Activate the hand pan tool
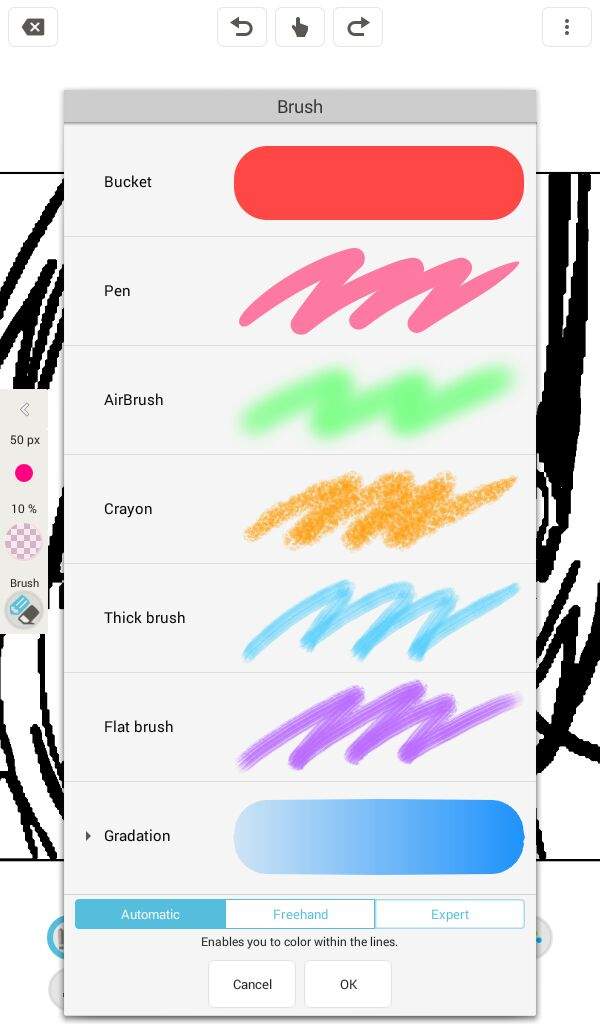This screenshot has height=1024, width=600. click(x=300, y=27)
